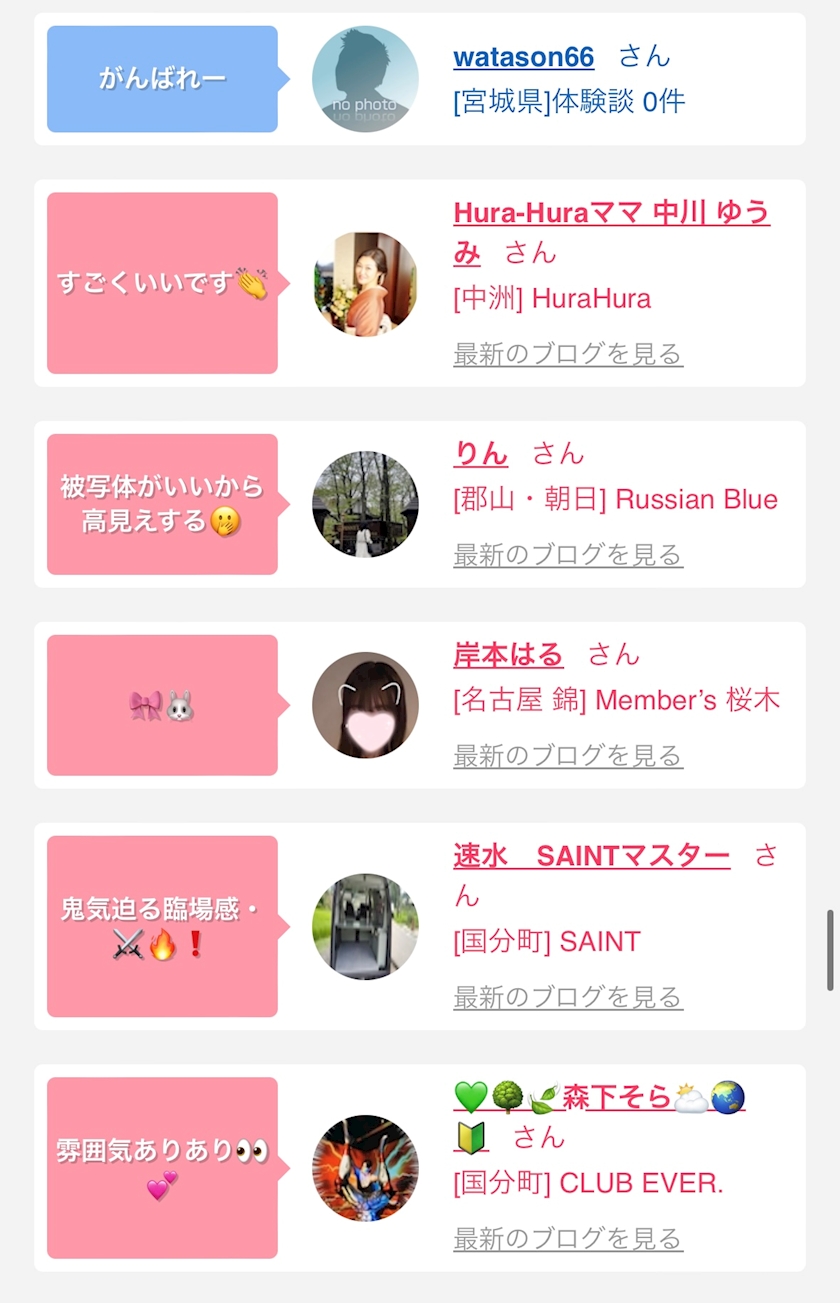This screenshot has height=1303, width=840.
Task: View 森下そら's latest blog
Action: (567, 1239)
